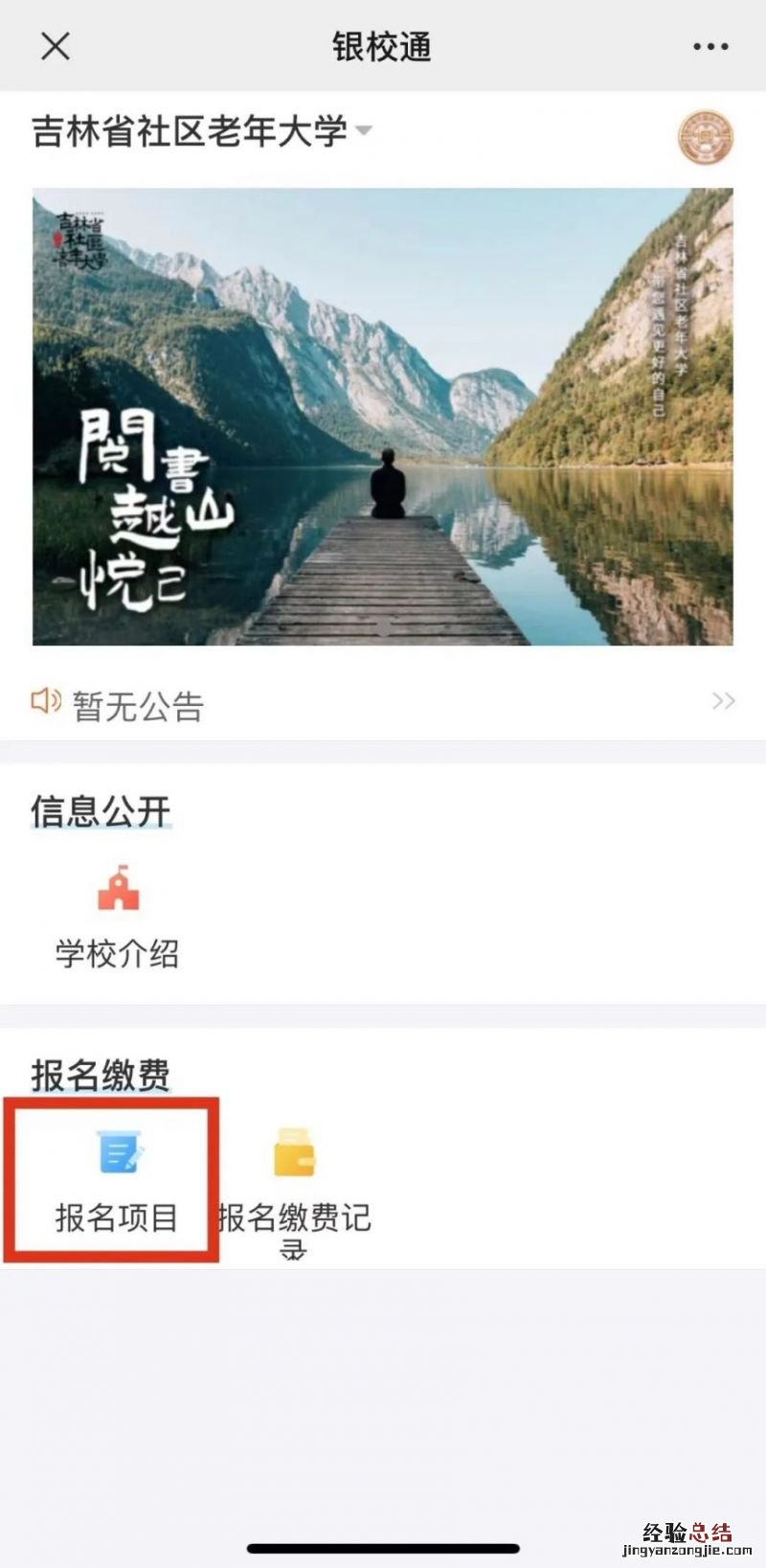This screenshot has width=766, height=1568.
Task: Open the three-dot more options menu
Action: pos(710,46)
